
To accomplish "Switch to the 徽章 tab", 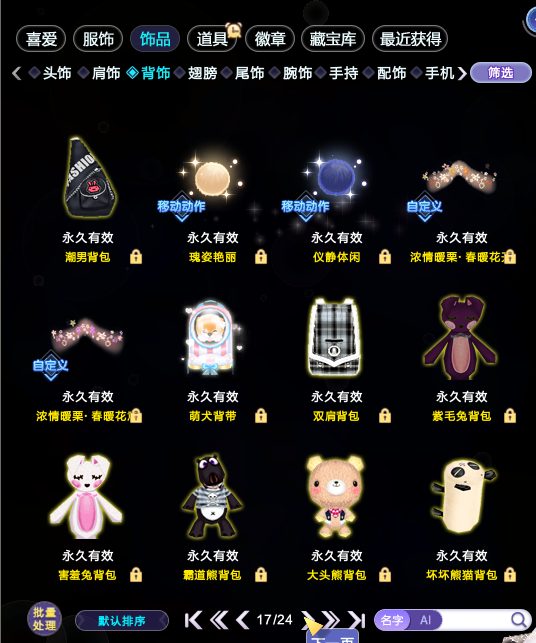I will (x=269, y=39).
